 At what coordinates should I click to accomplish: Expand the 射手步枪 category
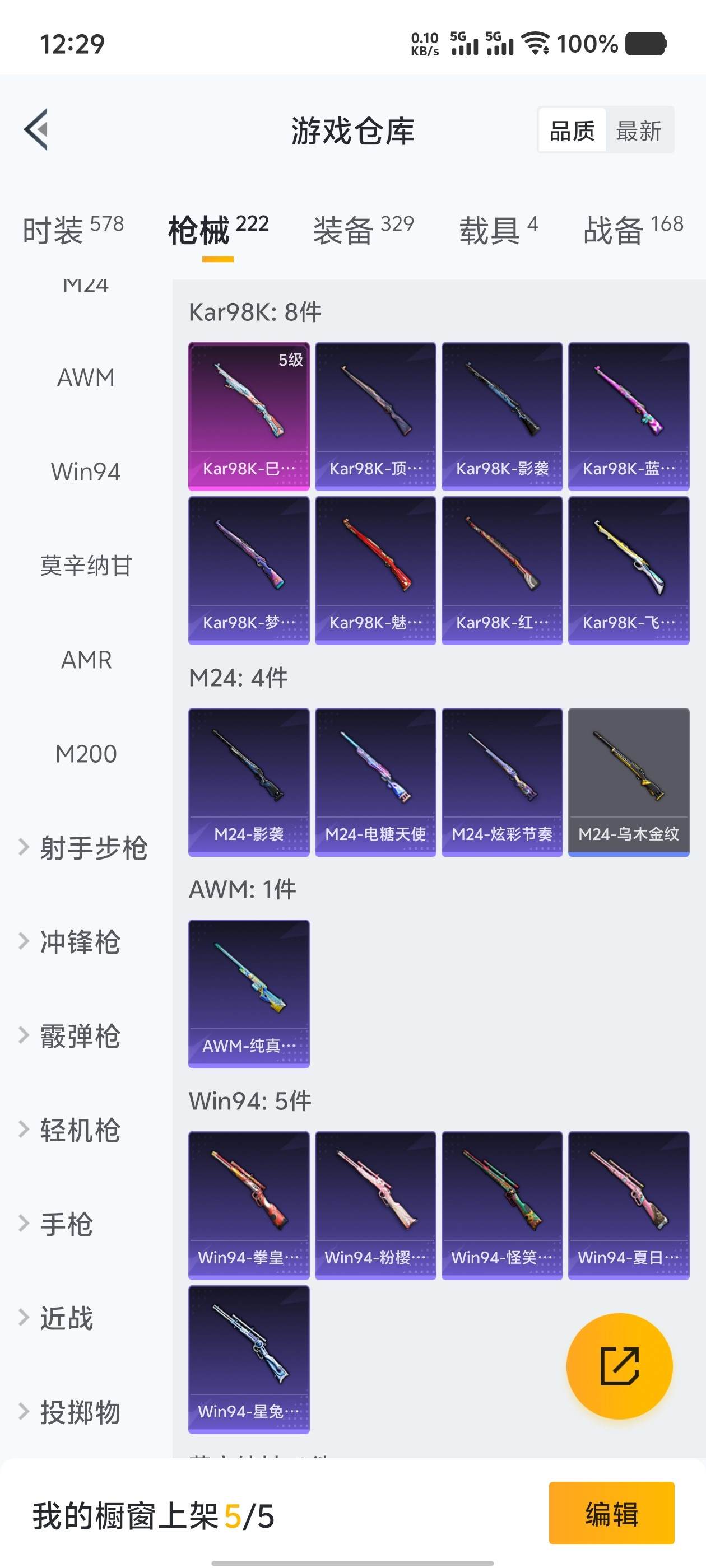[85, 848]
